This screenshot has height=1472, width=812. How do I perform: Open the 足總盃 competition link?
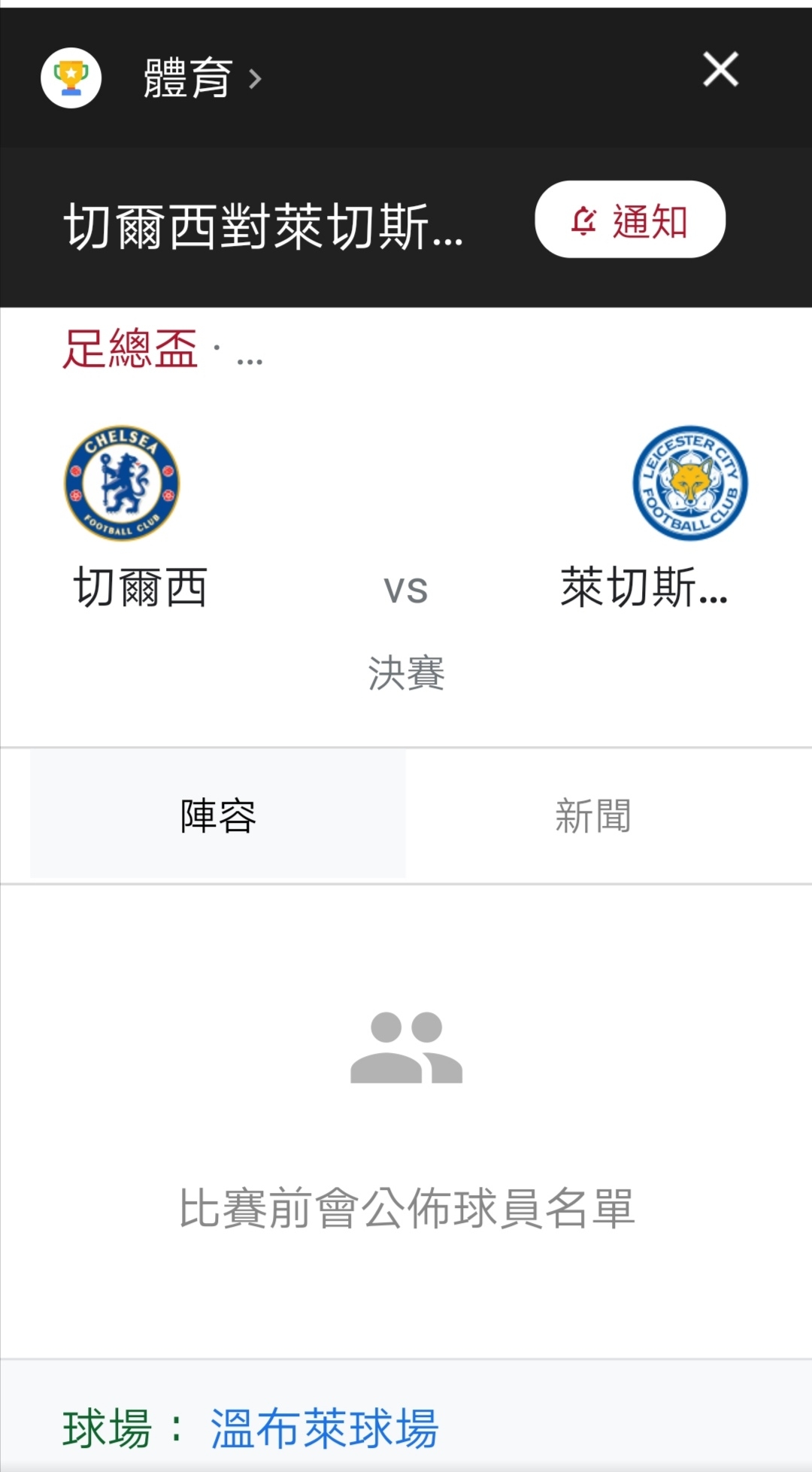[131, 350]
